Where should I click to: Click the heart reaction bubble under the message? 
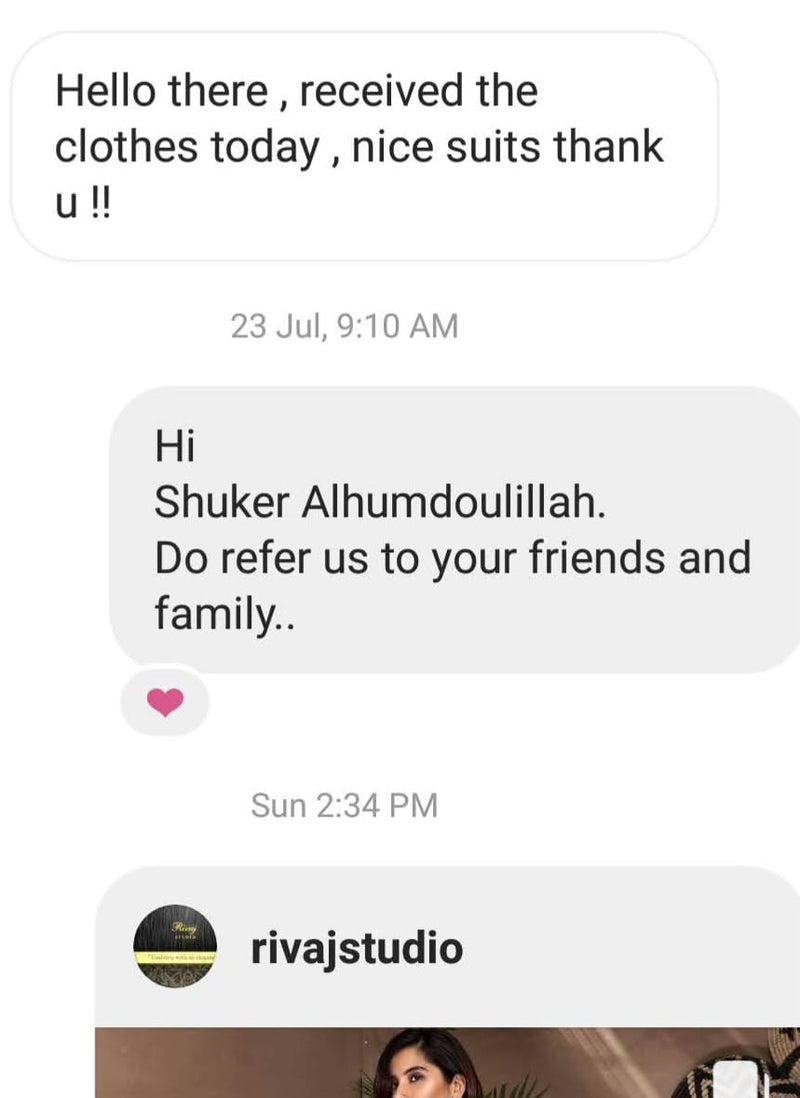click(164, 703)
